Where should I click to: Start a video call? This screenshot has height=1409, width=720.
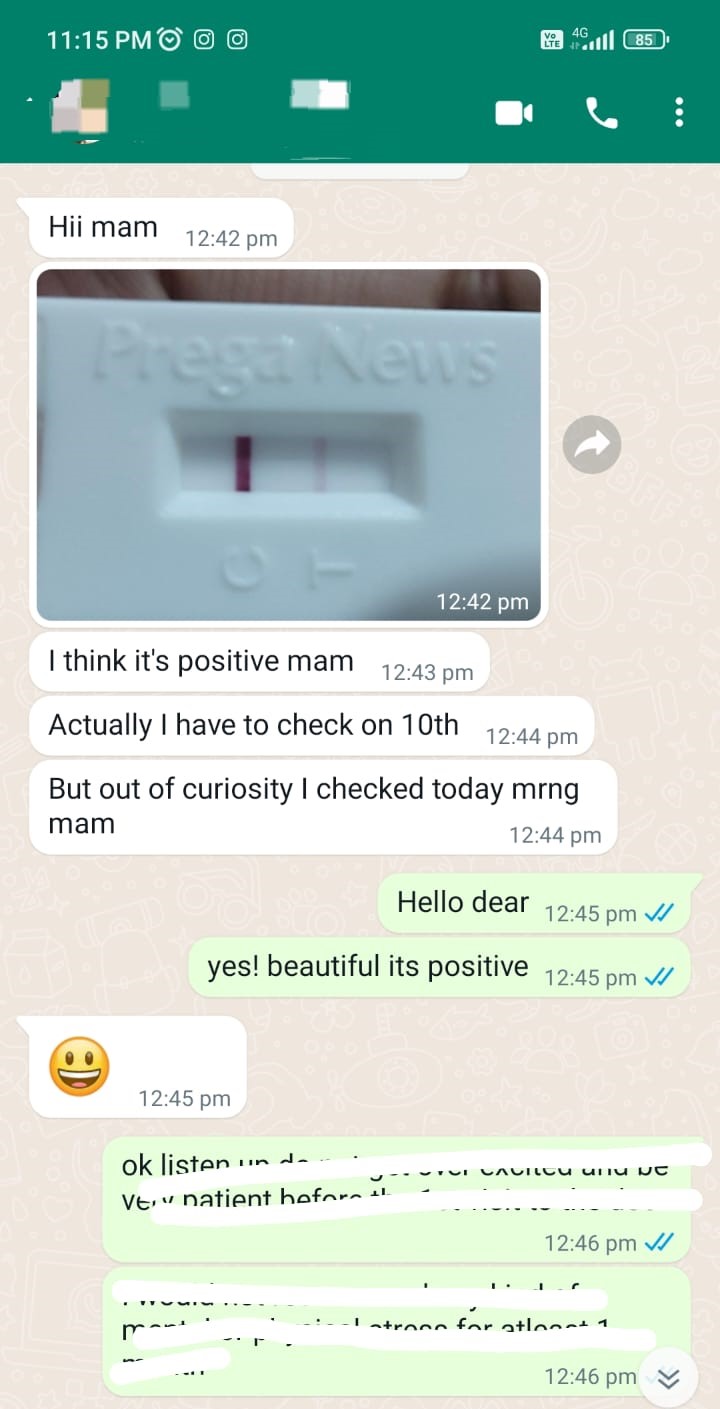click(514, 113)
